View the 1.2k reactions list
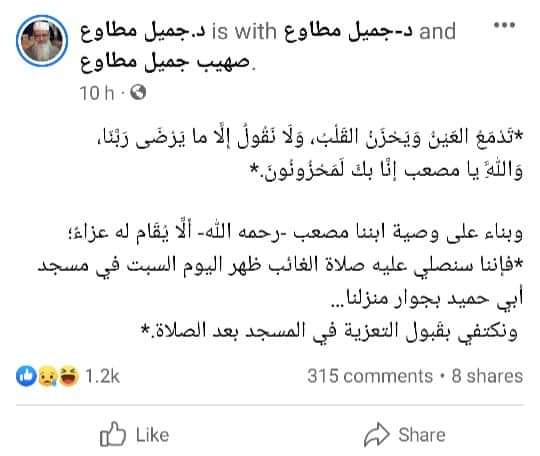This screenshot has height=456, width=540. (x=68, y=376)
